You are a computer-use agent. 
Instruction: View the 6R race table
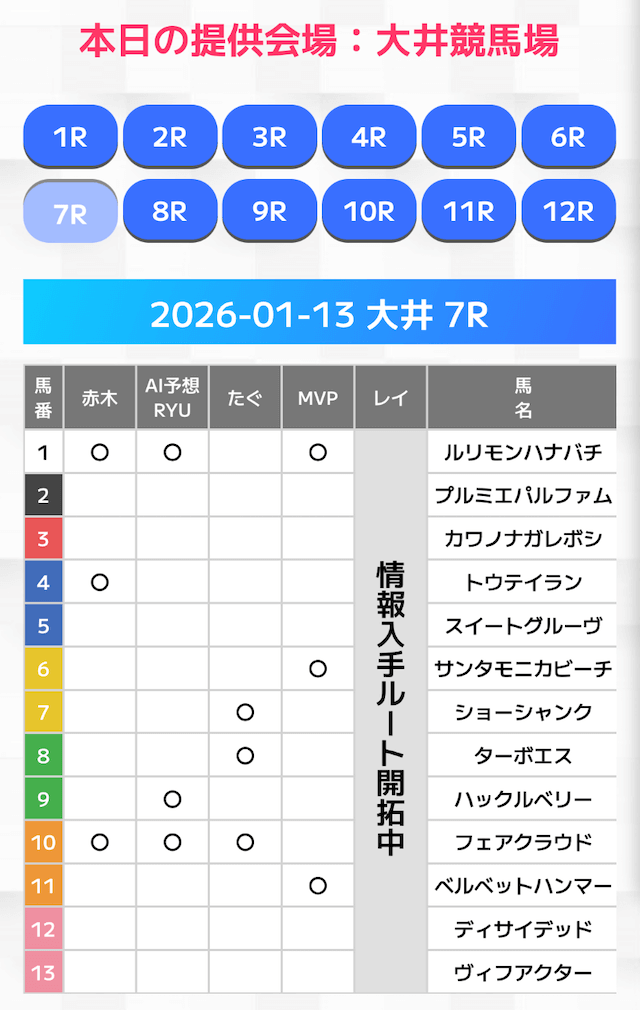pos(568,137)
